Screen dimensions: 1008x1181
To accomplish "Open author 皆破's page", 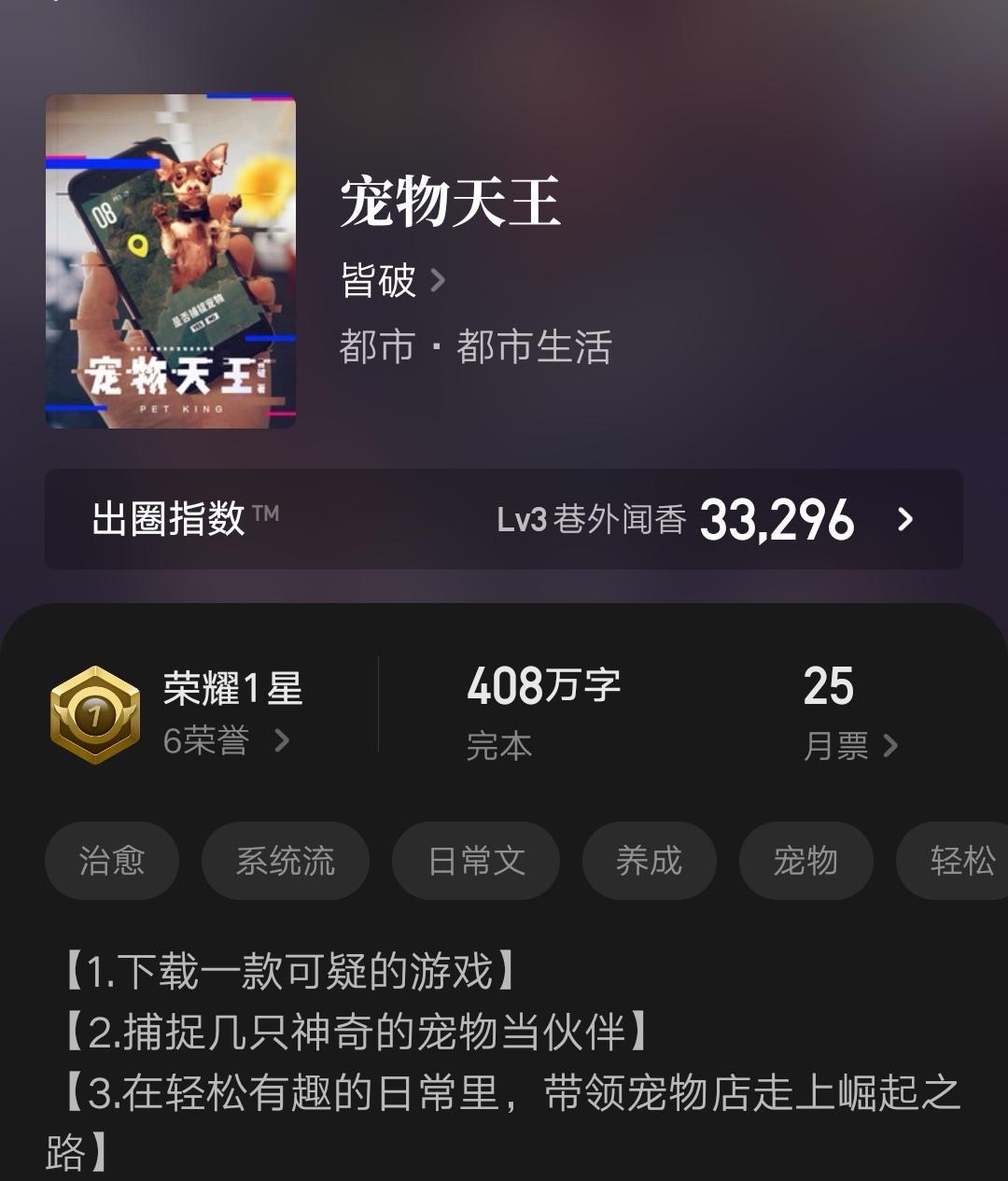I will [x=392, y=280].
